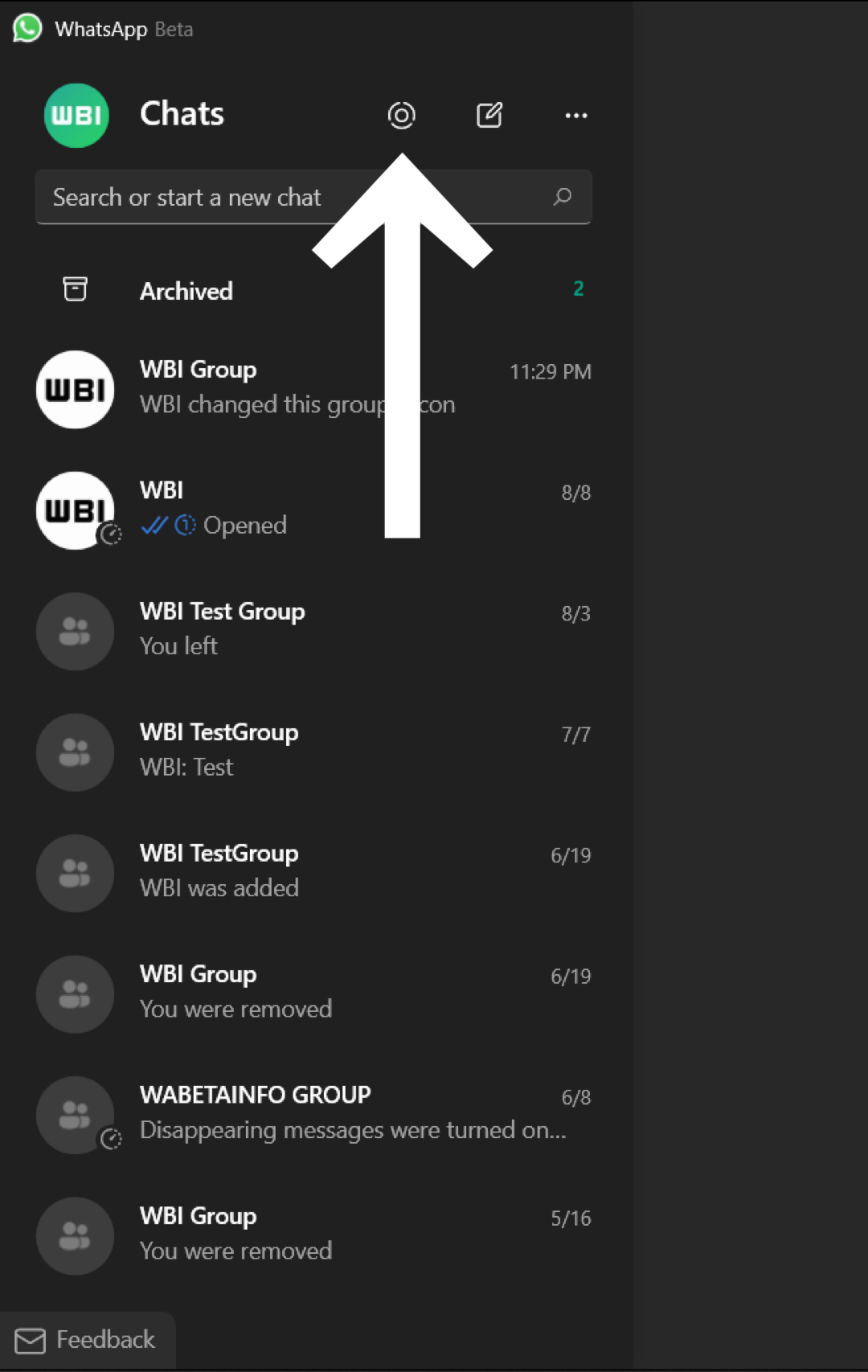Click the green unread count on Archived
Image resolution: width=868 pixels, height=1372 pixels.
click(578, 290)
